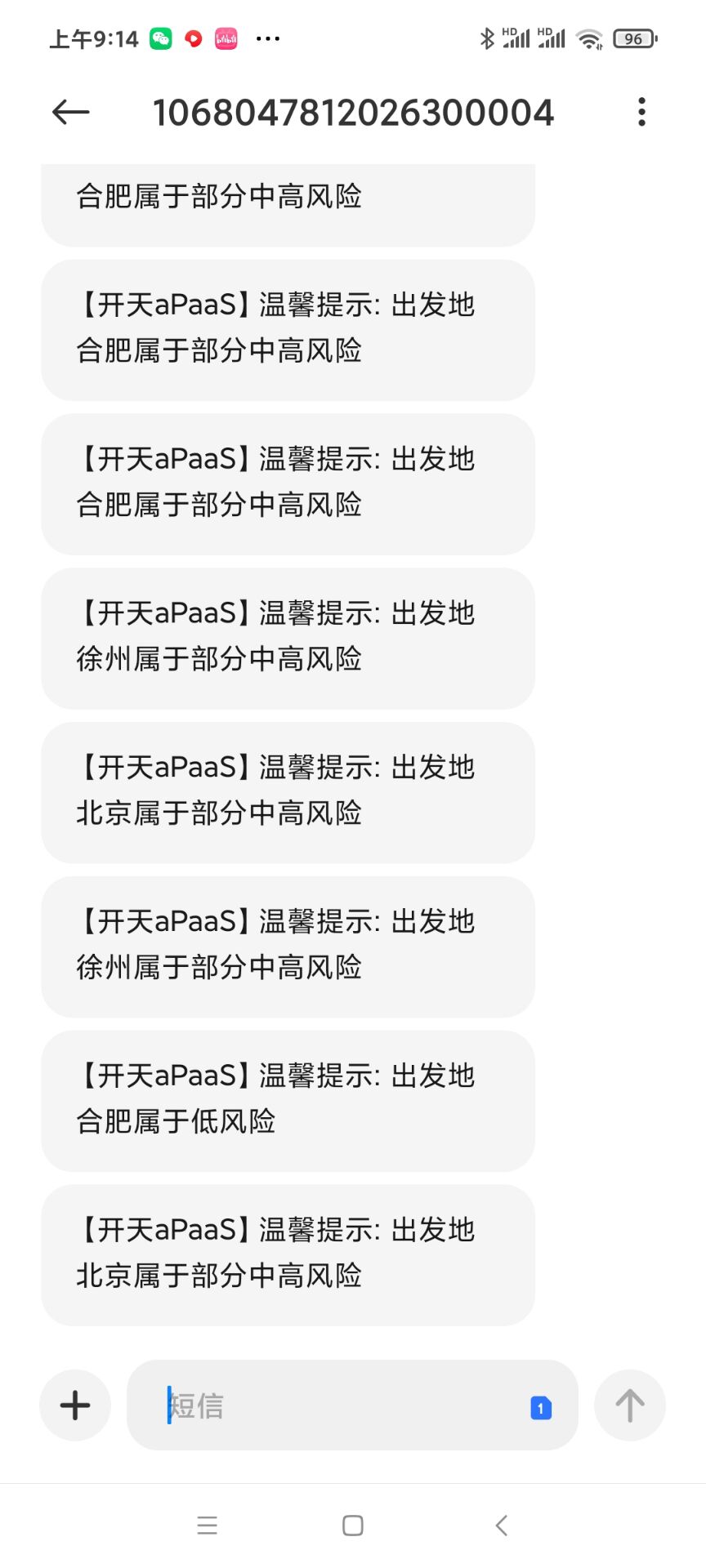
Task: Tap the plus attachment button
Action: pyautogui.click(x=75, y=1405)
